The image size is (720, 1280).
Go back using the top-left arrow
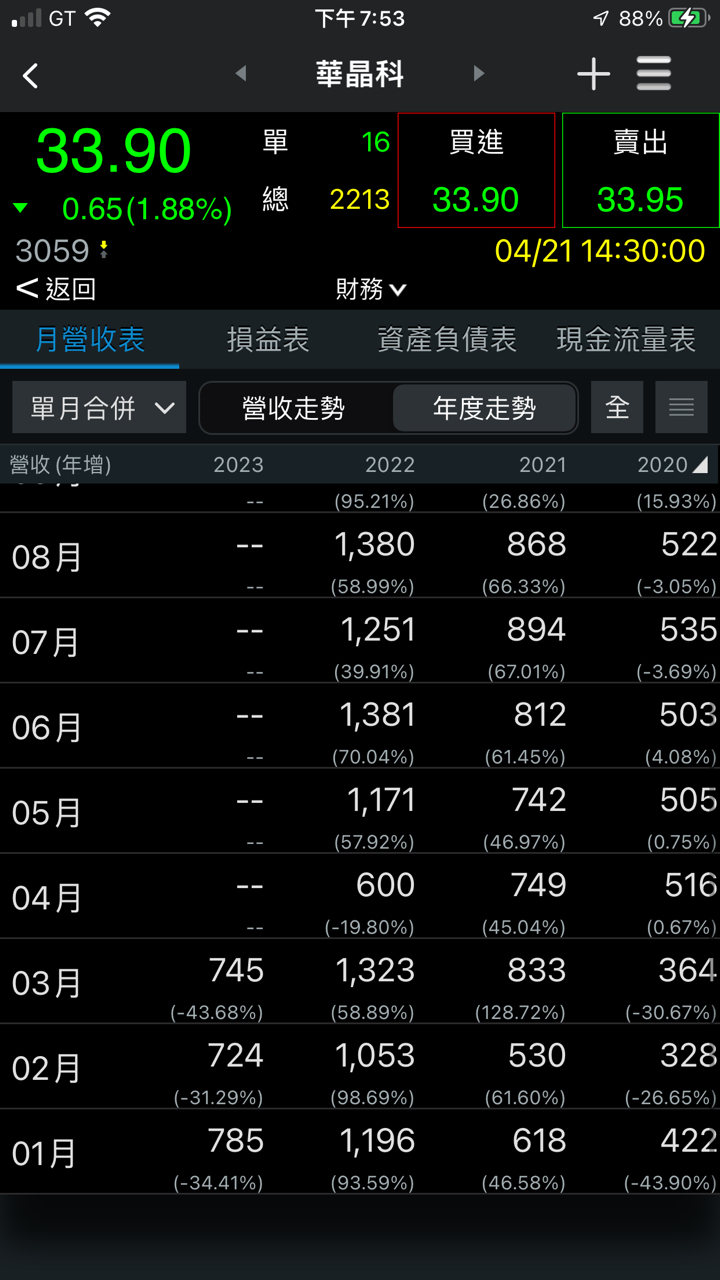30,75
